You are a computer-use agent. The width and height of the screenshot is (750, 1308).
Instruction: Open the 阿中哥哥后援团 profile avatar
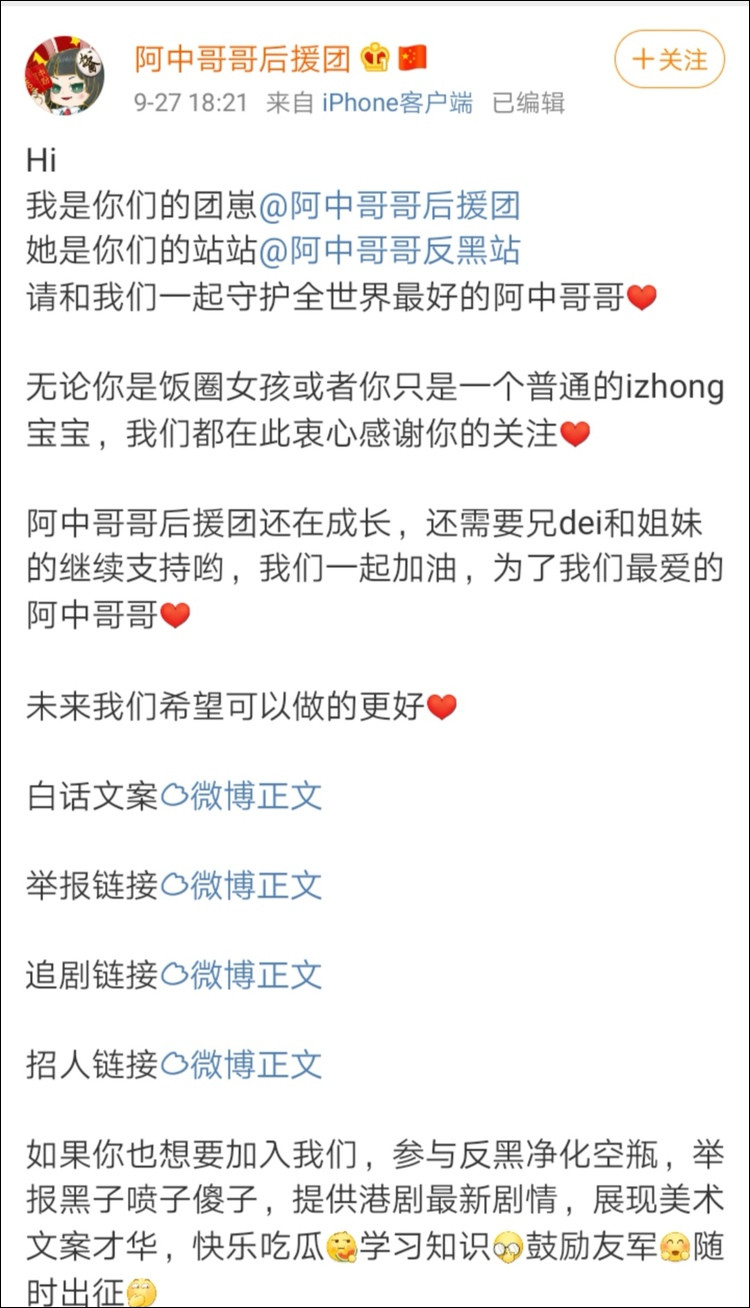(x=66, y=75)
